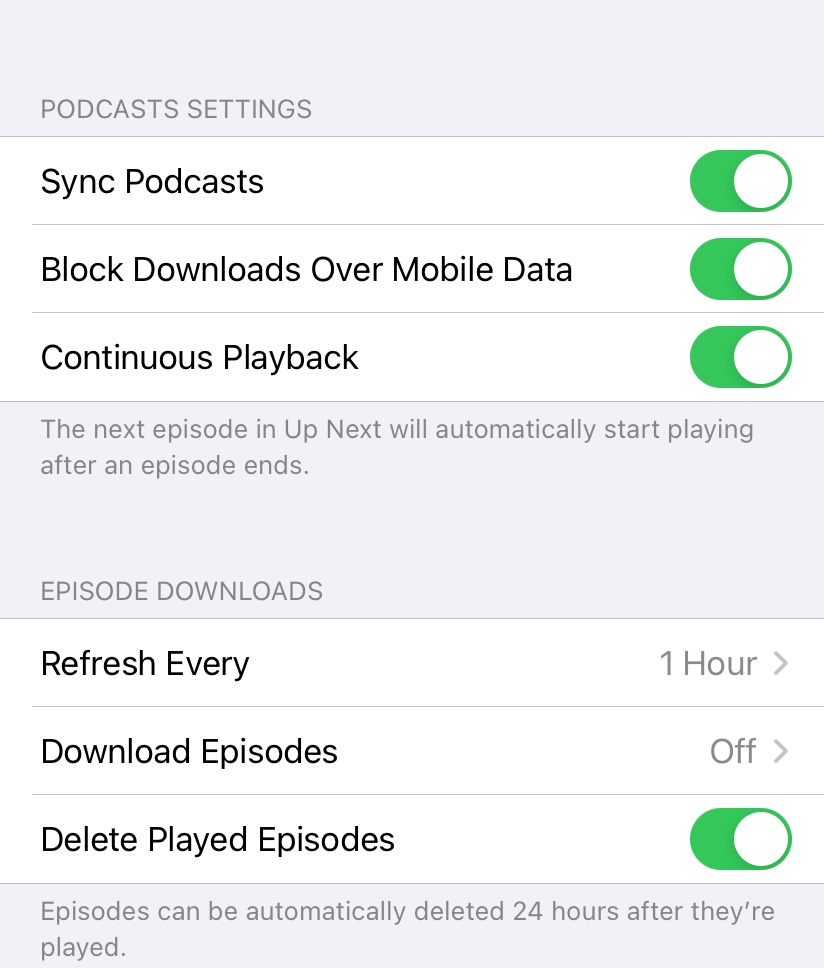Open the Refresh Every setting
Screen dimensions: 824x968
pyautogui.click(x=412, y=663)
